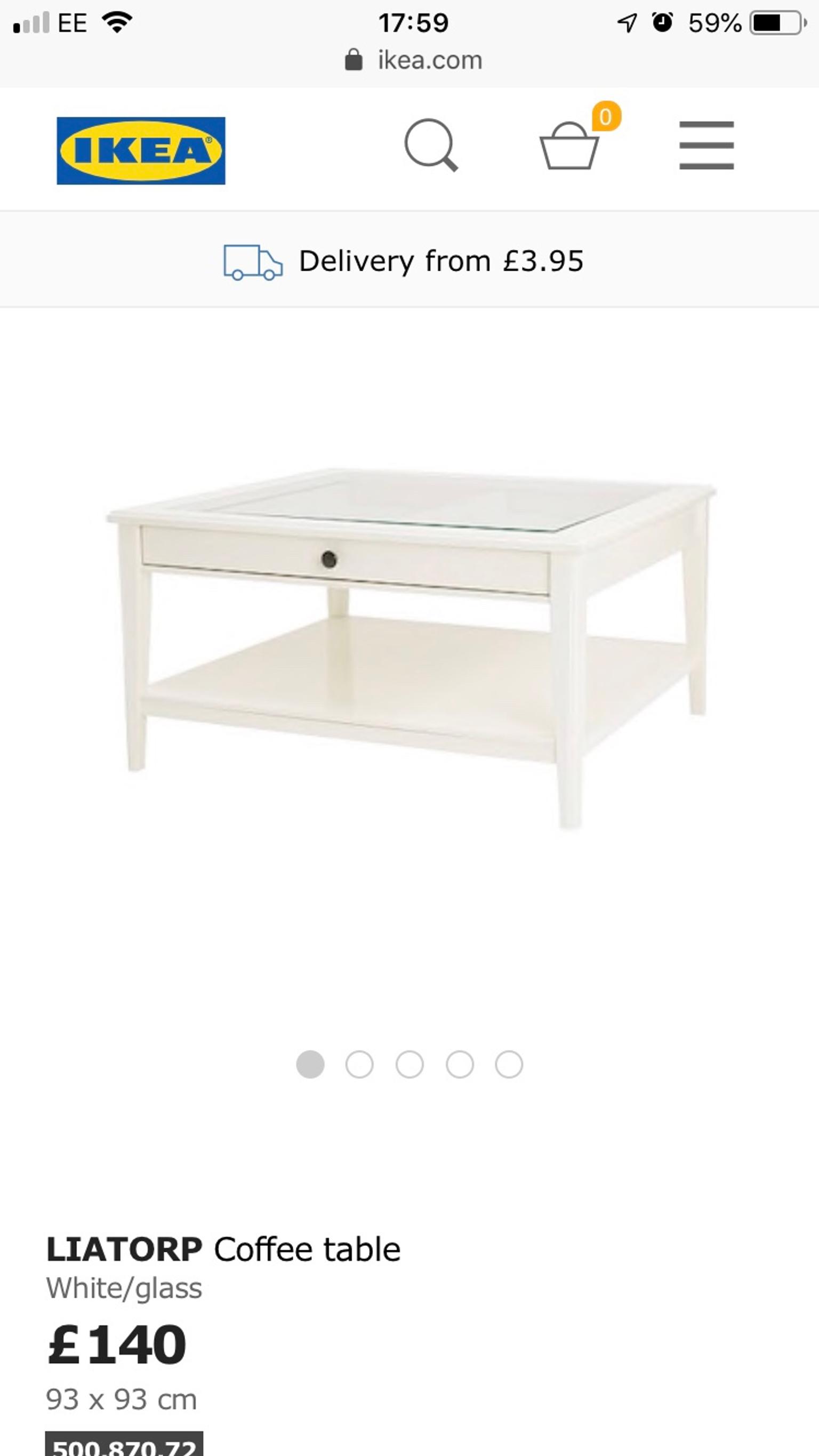Jump to the third product image dot
Viewport: 819px width, 1456px height.
click(x=409, y=1065)
